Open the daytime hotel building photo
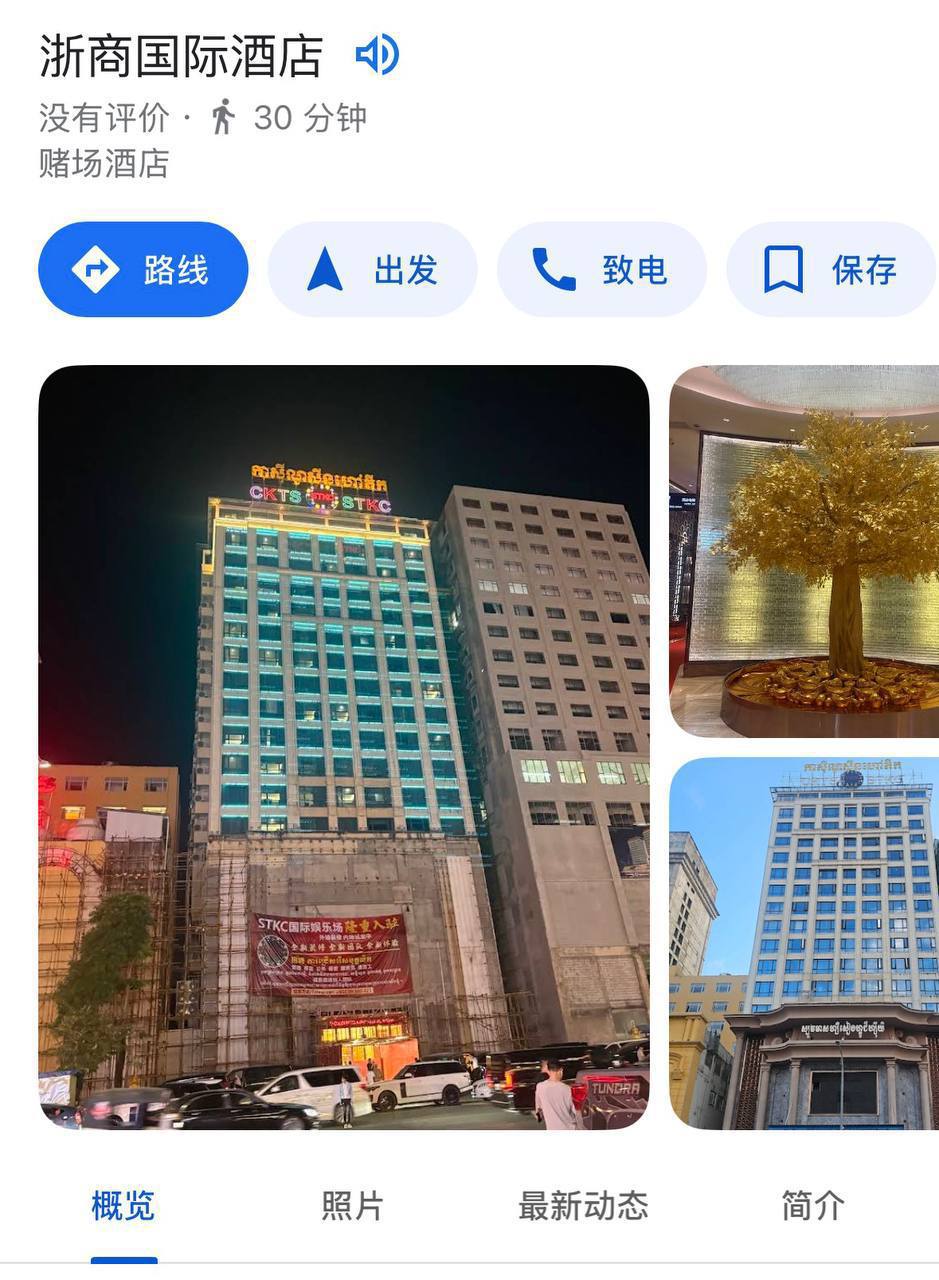The image size is (939, 1280). (804, 943)
